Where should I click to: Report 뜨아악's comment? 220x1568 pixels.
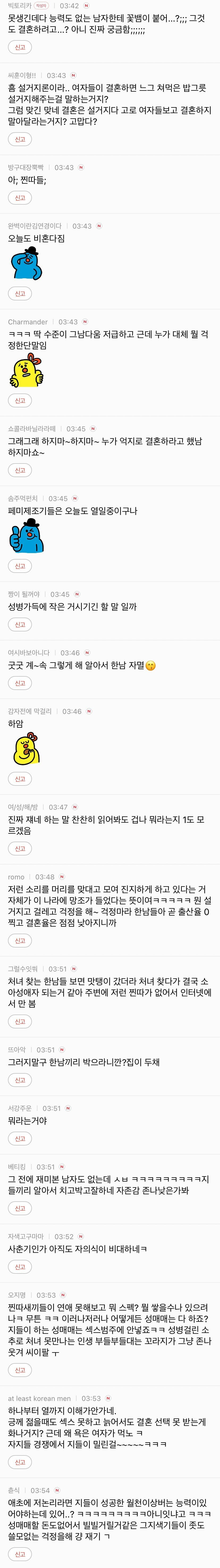coord(20,1080)
